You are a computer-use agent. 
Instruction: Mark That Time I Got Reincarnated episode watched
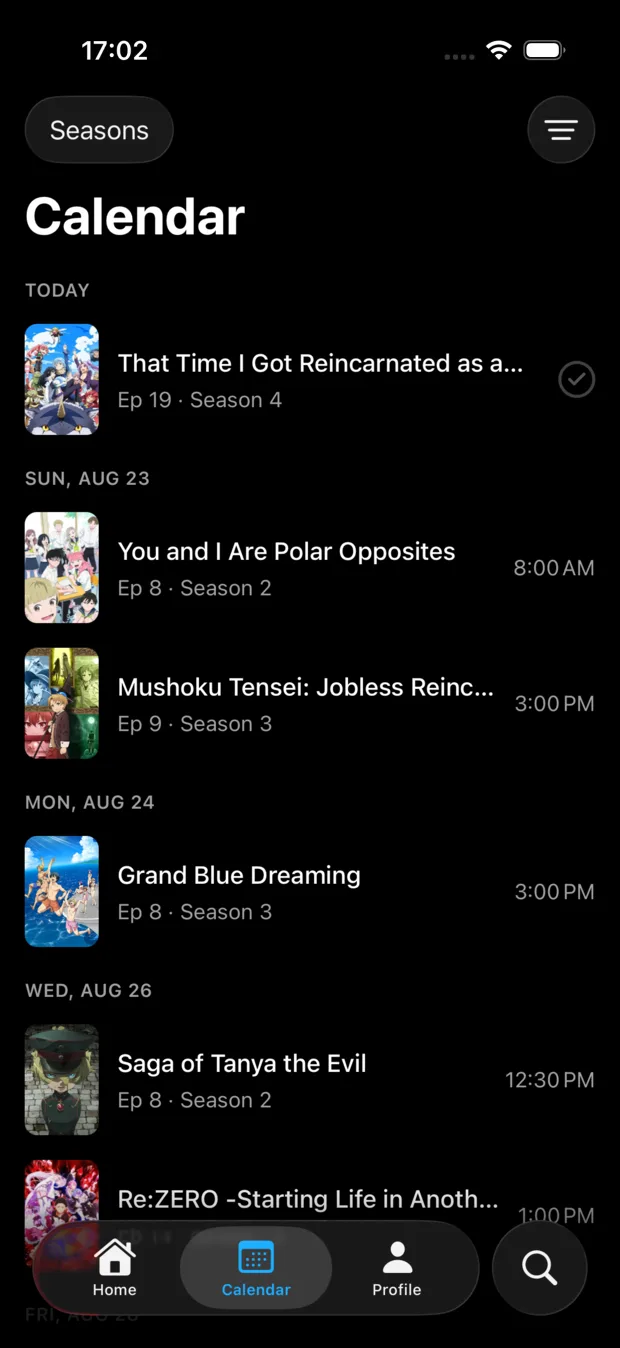pyautogui.click(x=576, y=380)
